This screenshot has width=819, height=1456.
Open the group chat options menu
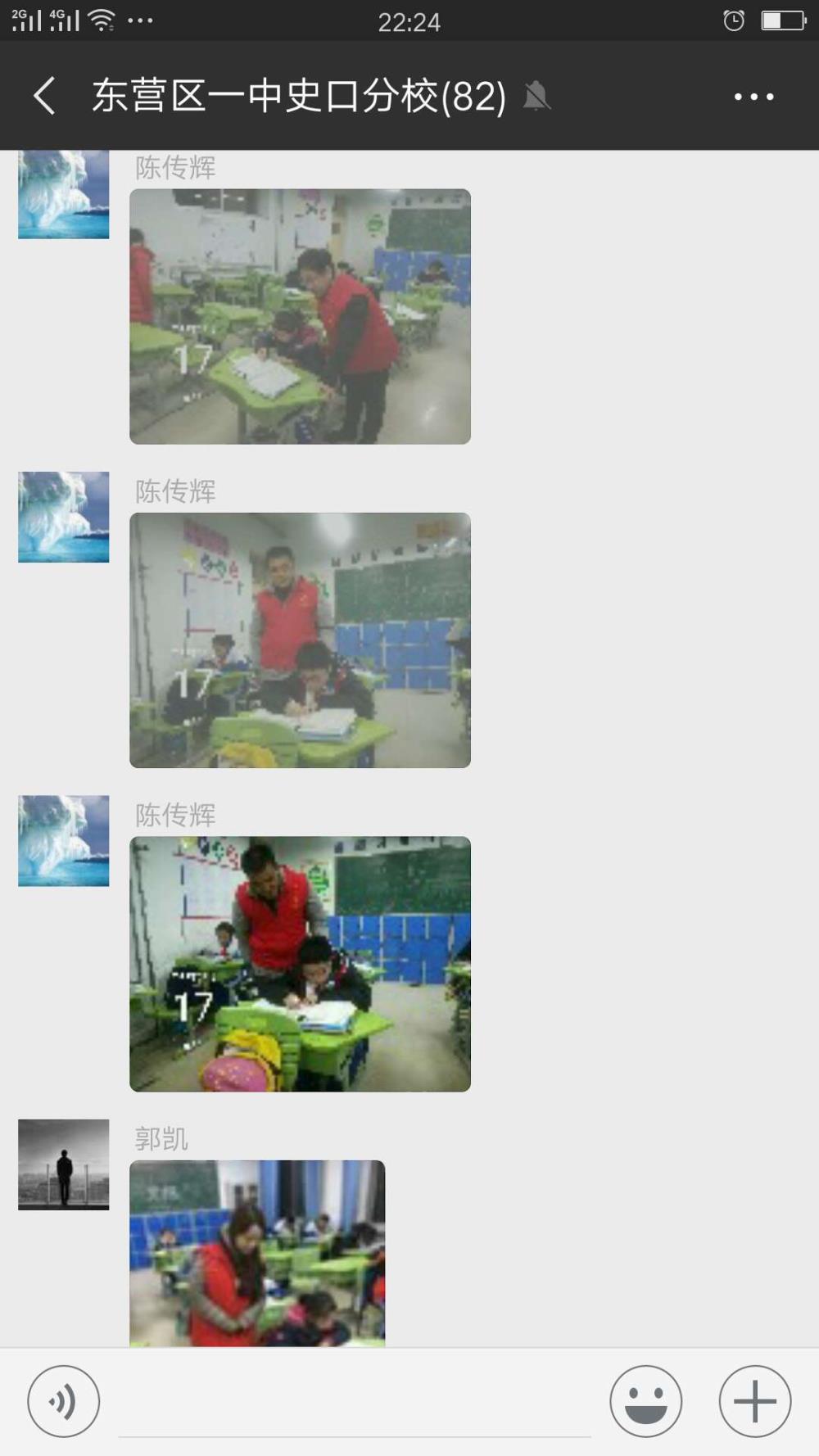[x=753, y=97]
